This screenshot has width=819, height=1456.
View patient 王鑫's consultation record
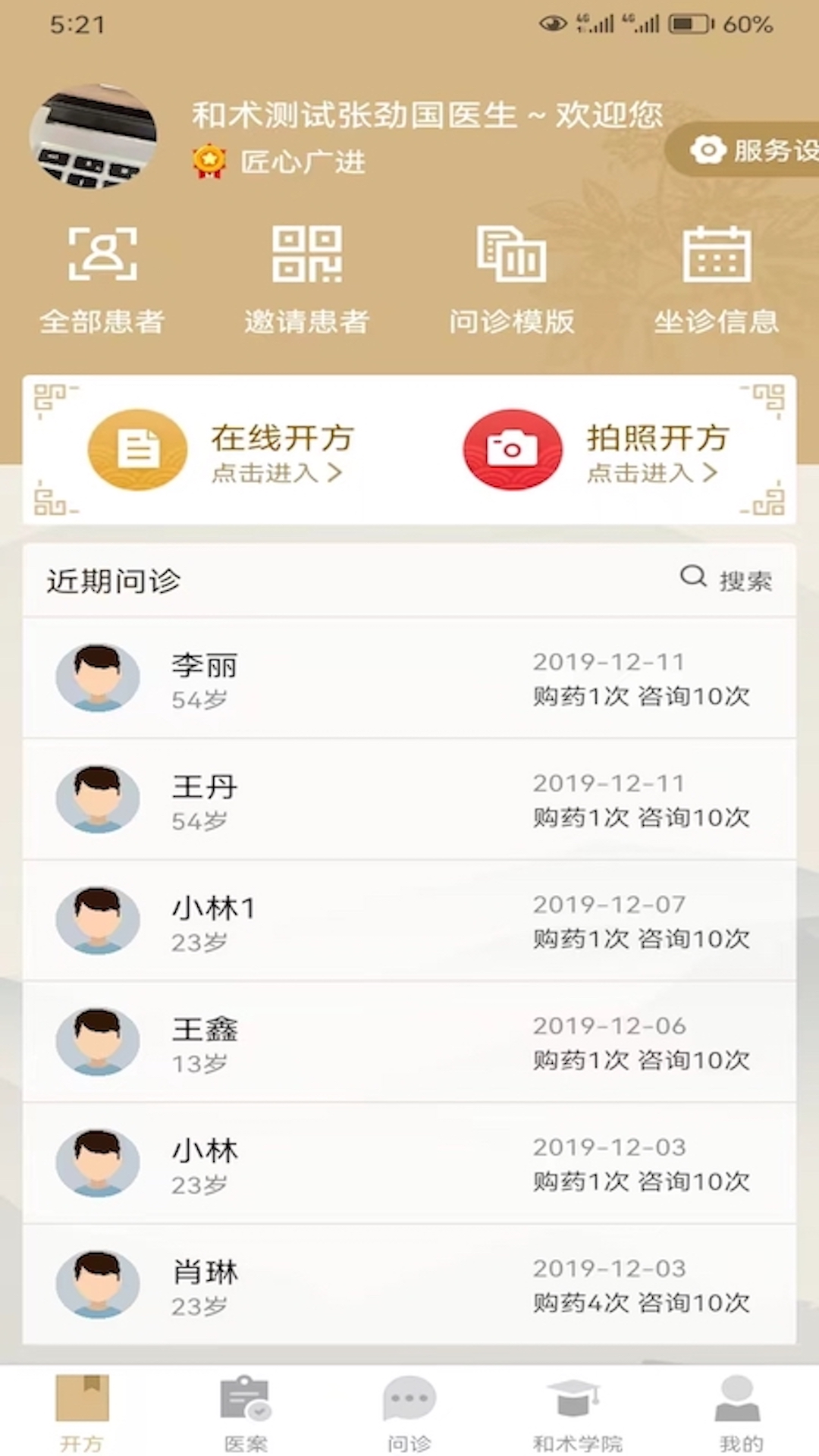(x=409, y=1043)
